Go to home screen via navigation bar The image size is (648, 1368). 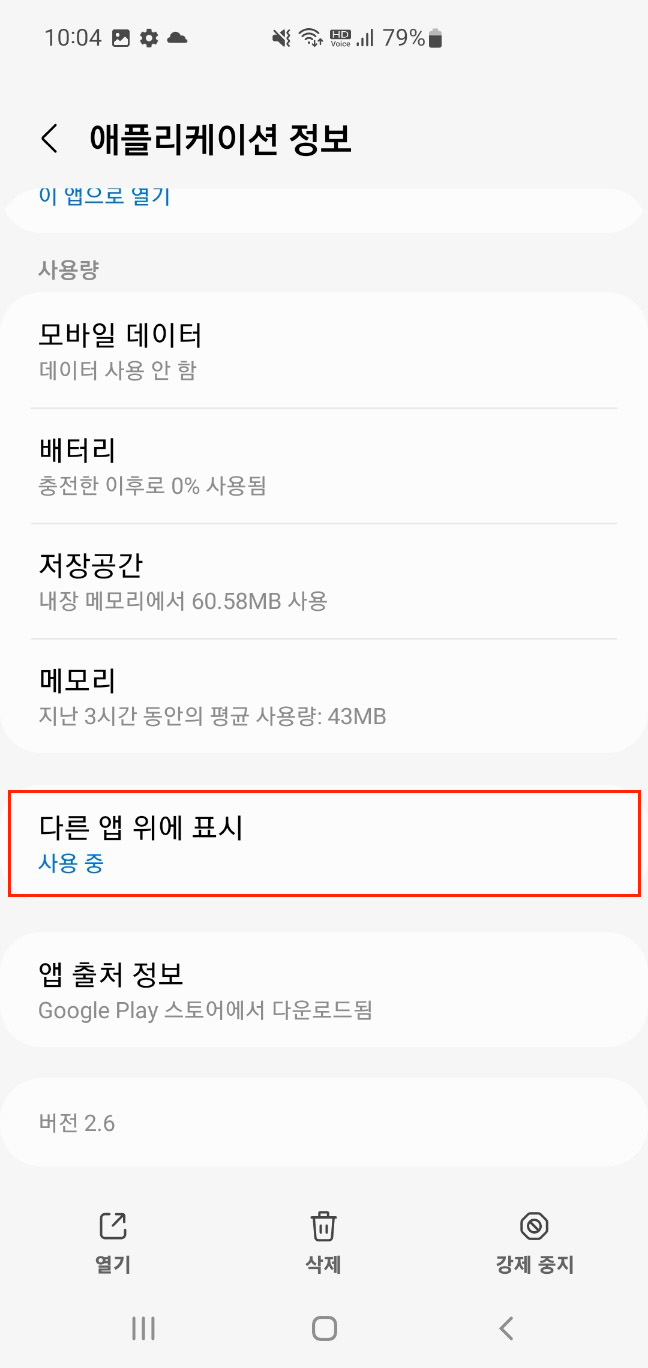(x=324, y=1328)
